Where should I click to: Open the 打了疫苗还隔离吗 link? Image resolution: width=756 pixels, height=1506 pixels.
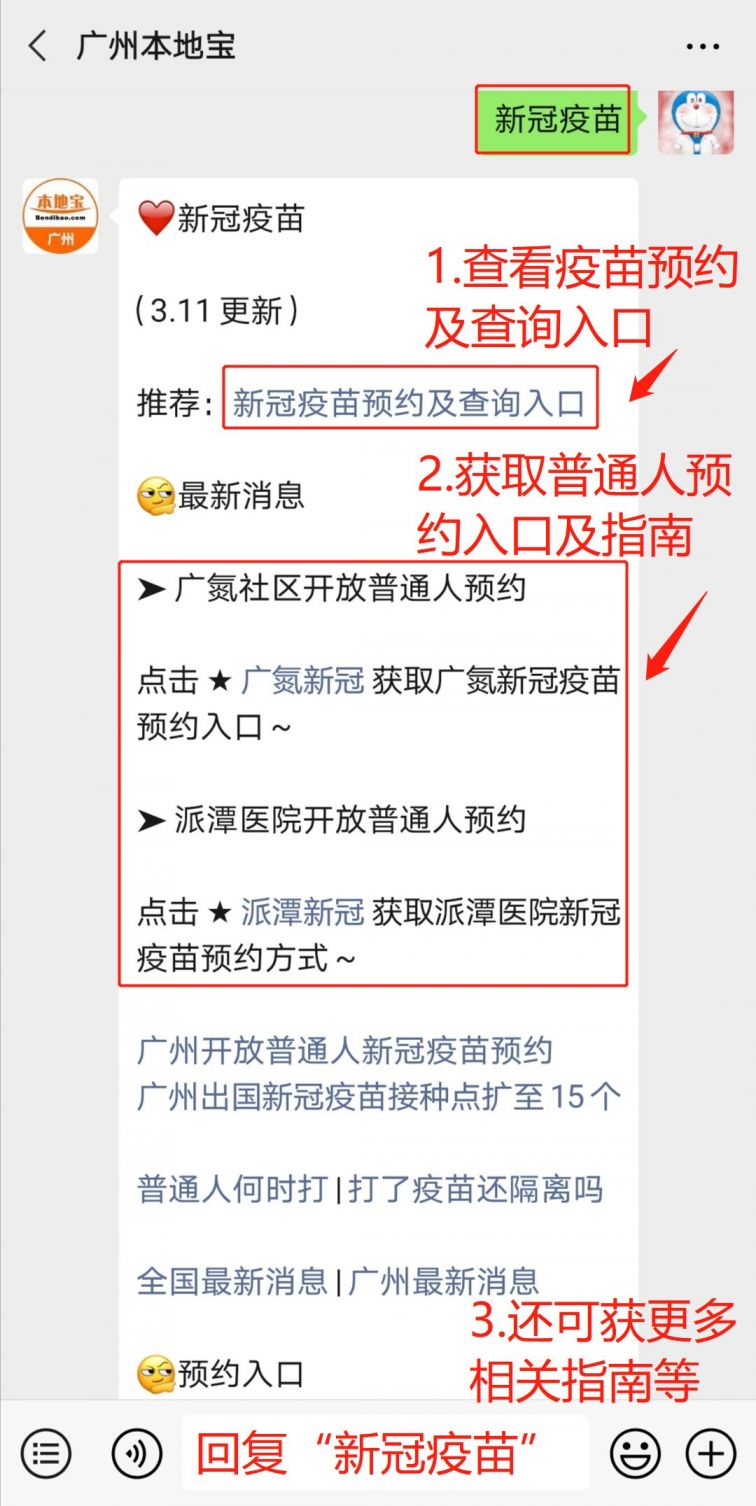point(475,1189)
